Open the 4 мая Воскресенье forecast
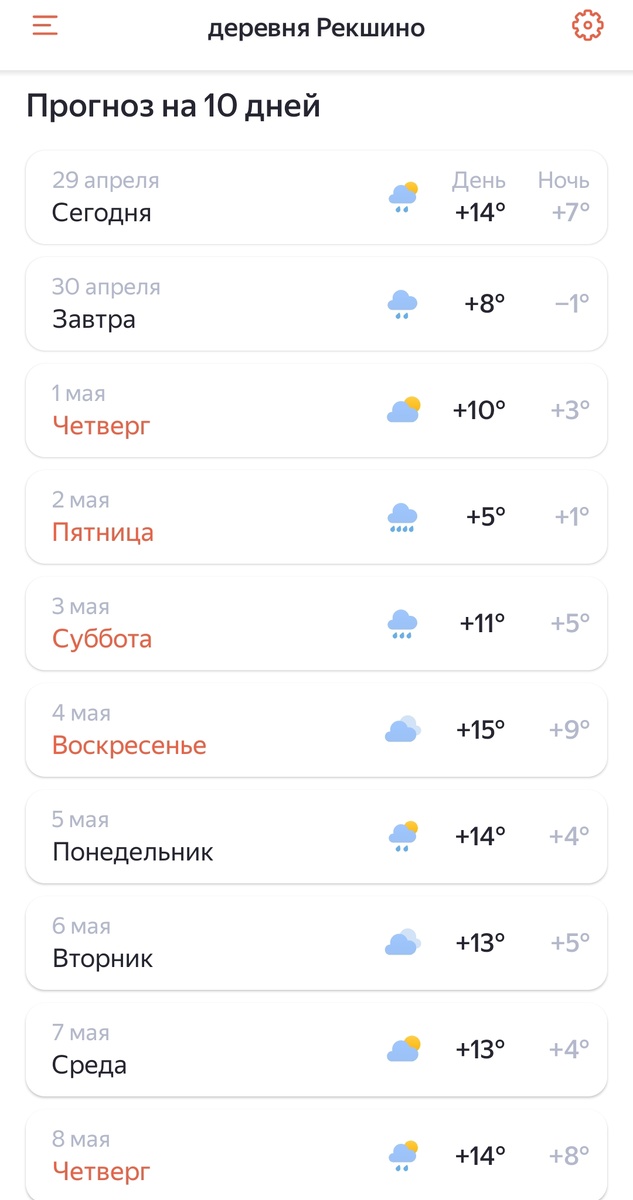Viewport: 633px width, 1200px height. tap(316, 731)
